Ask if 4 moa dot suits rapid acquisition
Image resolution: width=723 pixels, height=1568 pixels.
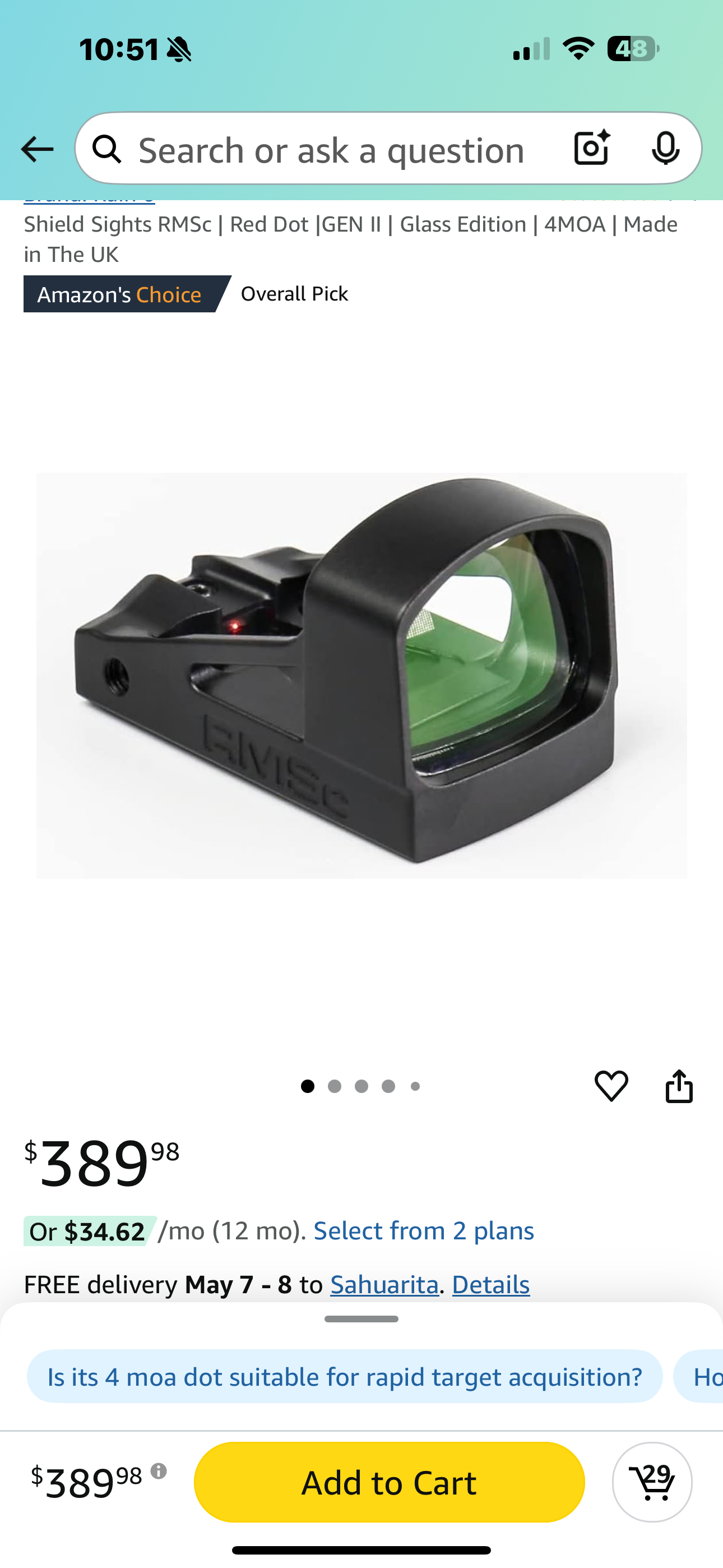click(345, 1376)
